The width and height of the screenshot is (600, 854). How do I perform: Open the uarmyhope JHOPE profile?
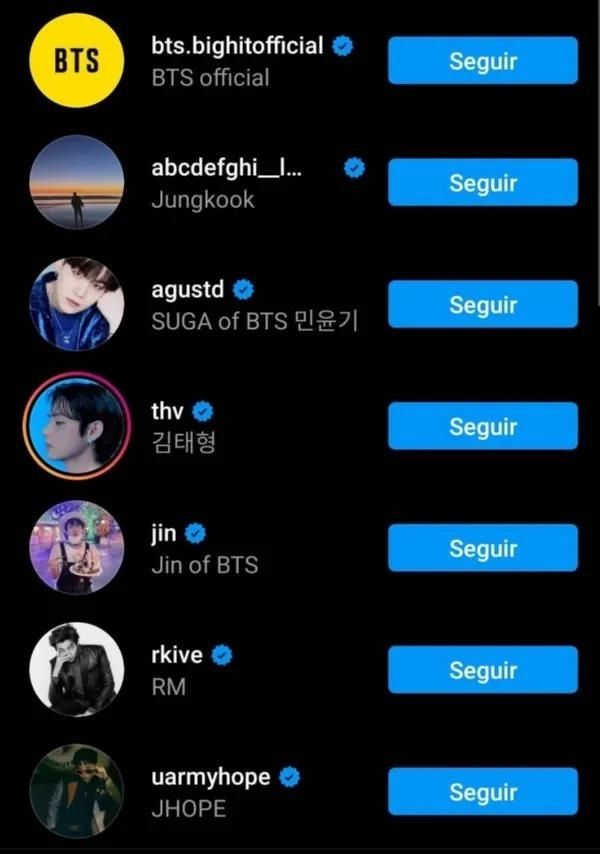click(210, 778)
